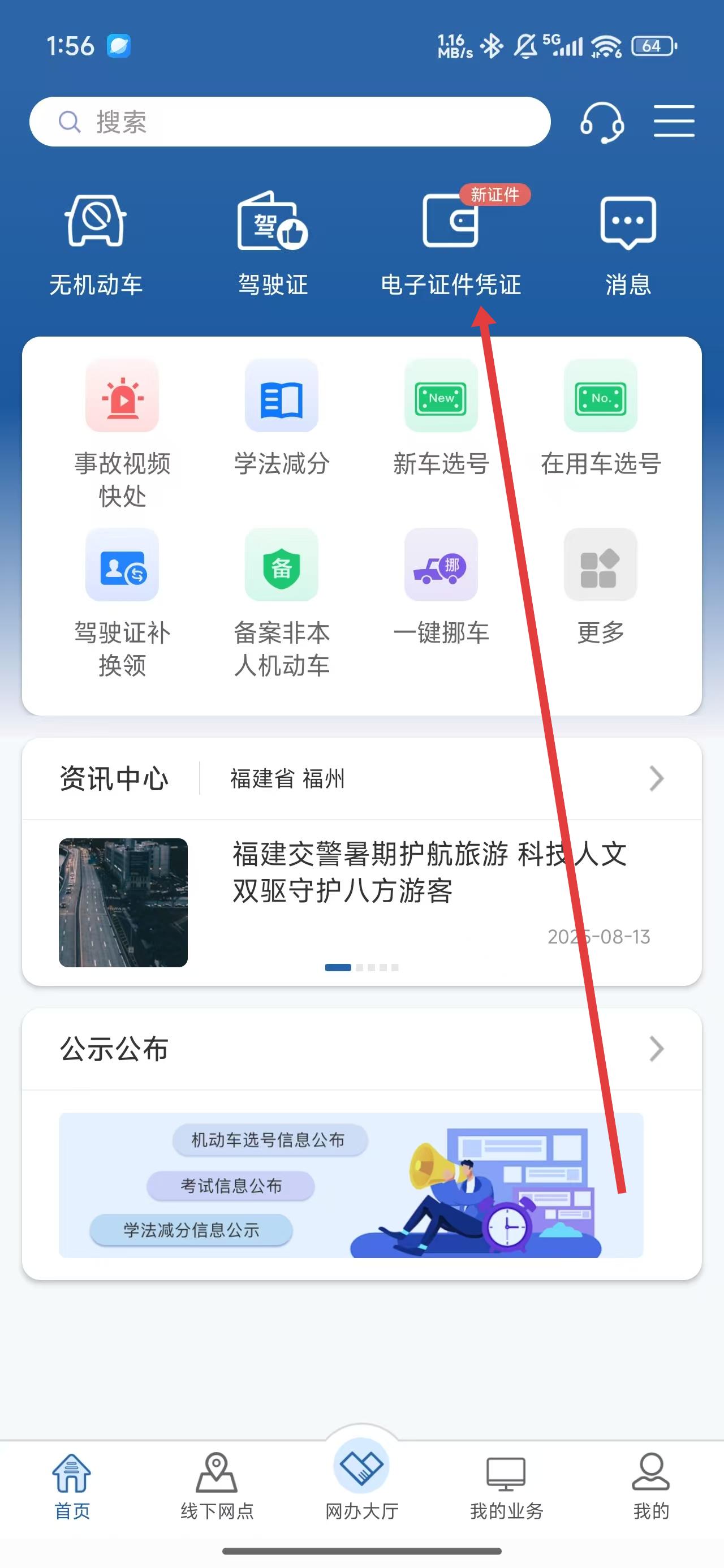Tap the 搜索 search box

290,122
